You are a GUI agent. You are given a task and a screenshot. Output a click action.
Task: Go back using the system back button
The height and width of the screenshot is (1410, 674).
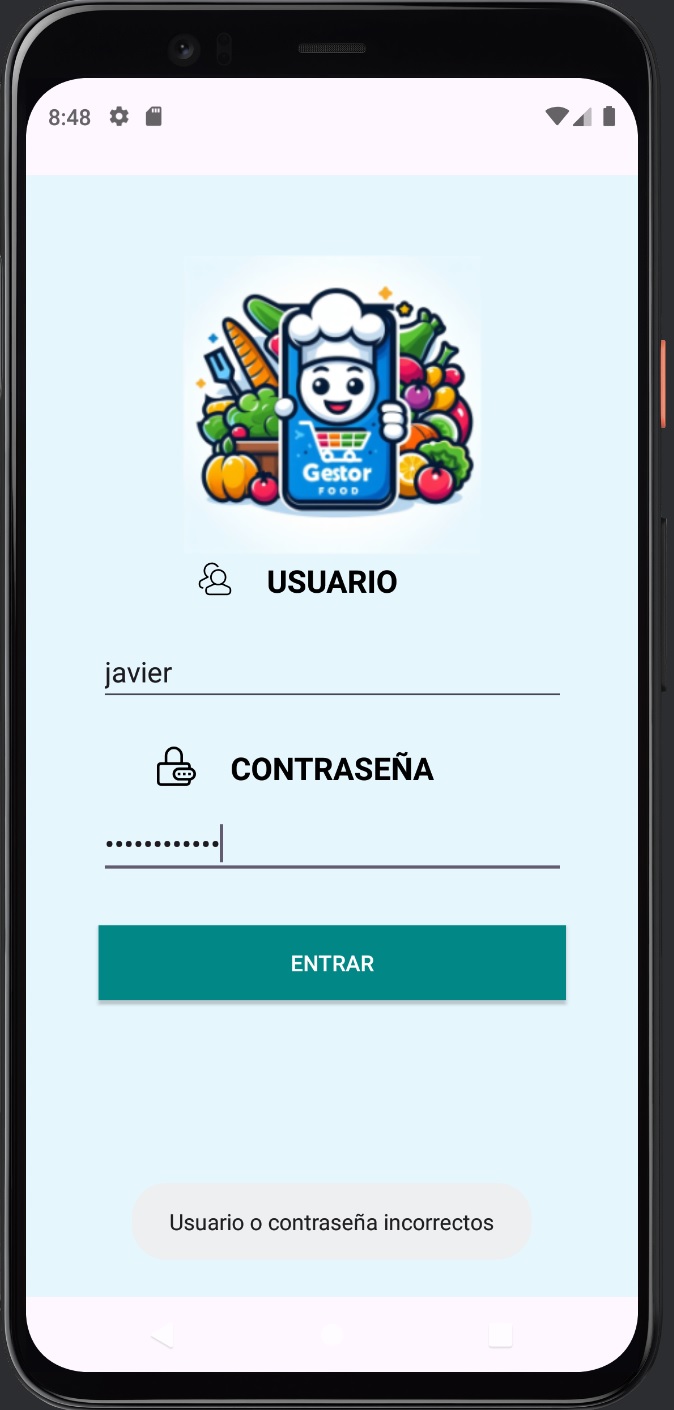162,1335
